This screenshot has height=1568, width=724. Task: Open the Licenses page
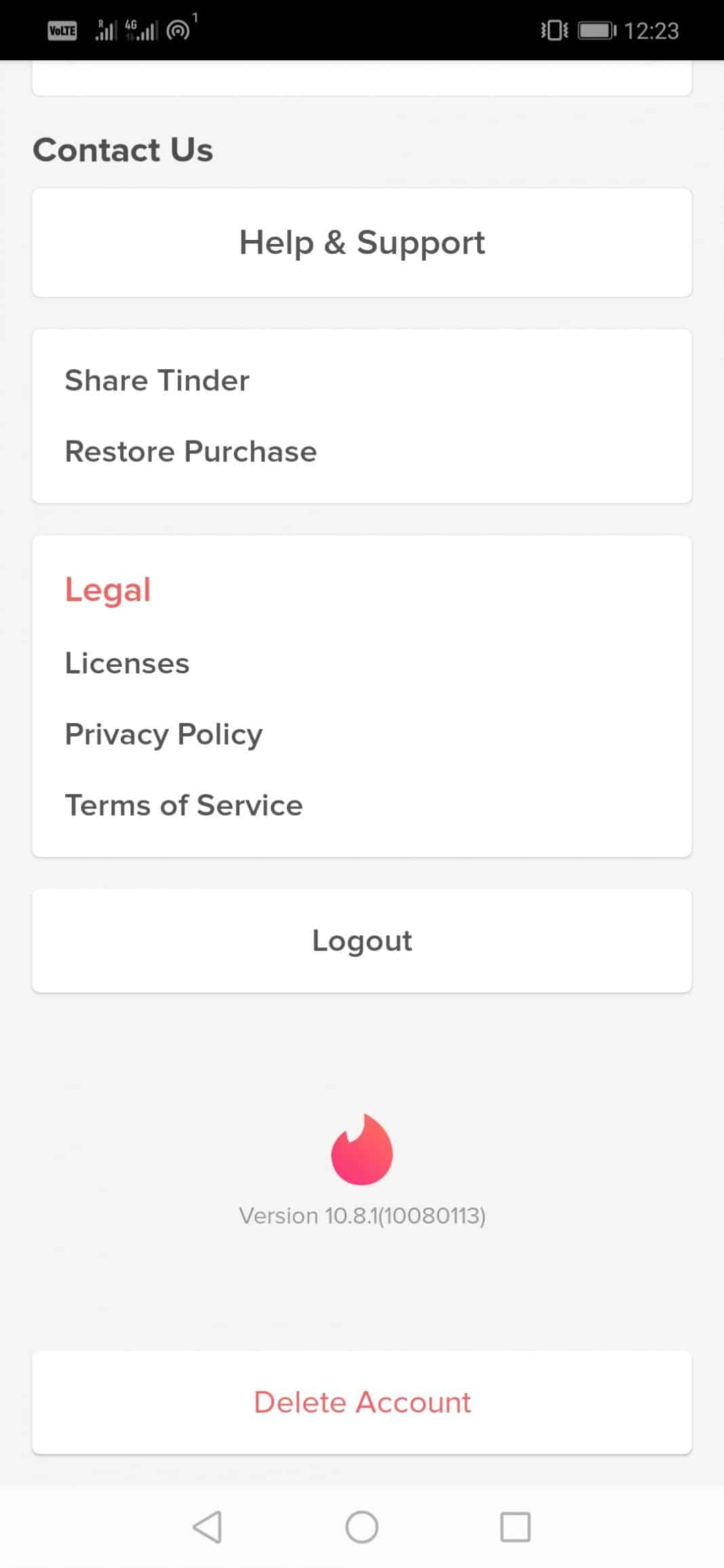[x=127, y=663]
